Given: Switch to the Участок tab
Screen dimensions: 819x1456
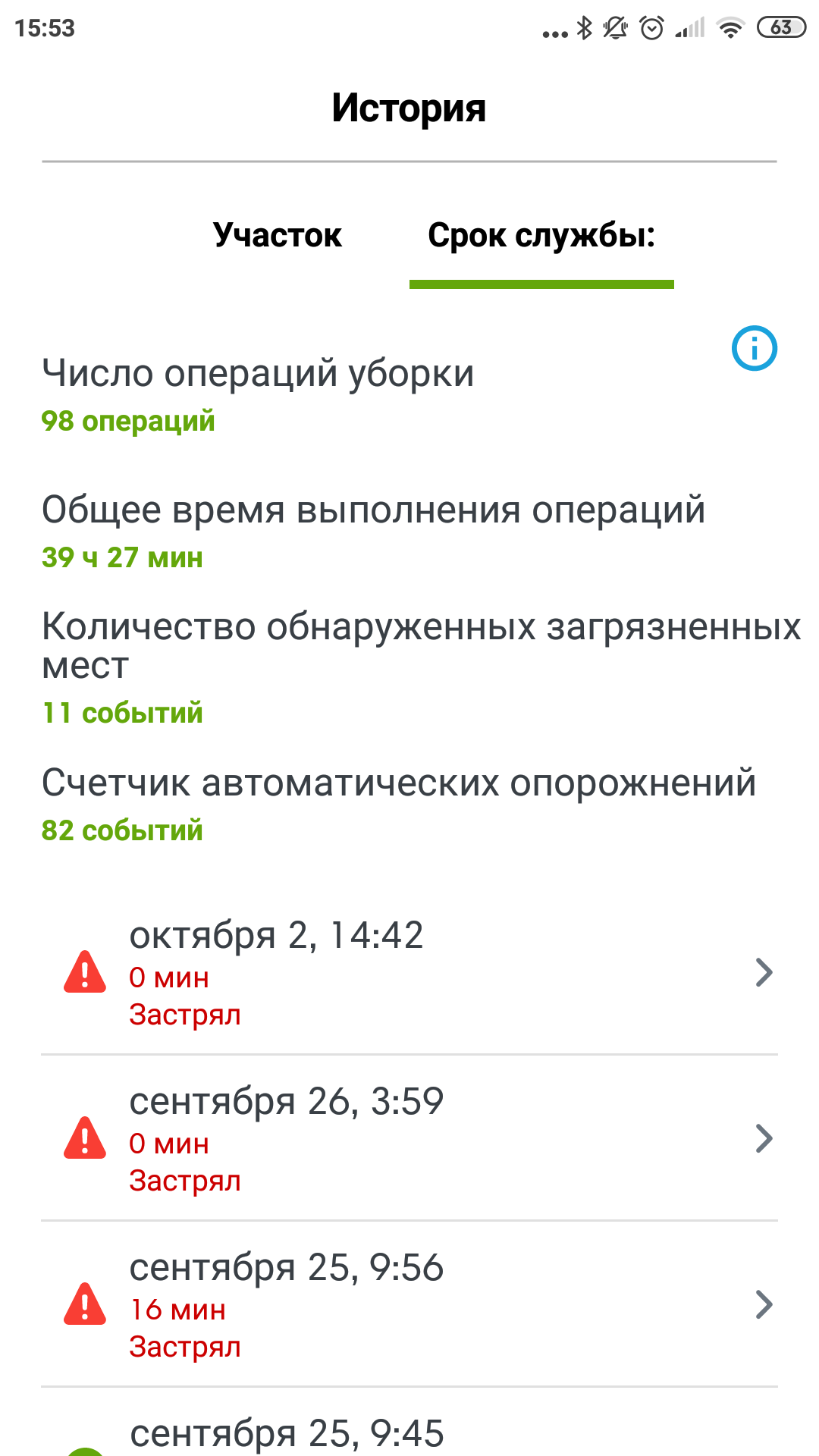Looking at the screenshot, I should (x=277, y=236).
